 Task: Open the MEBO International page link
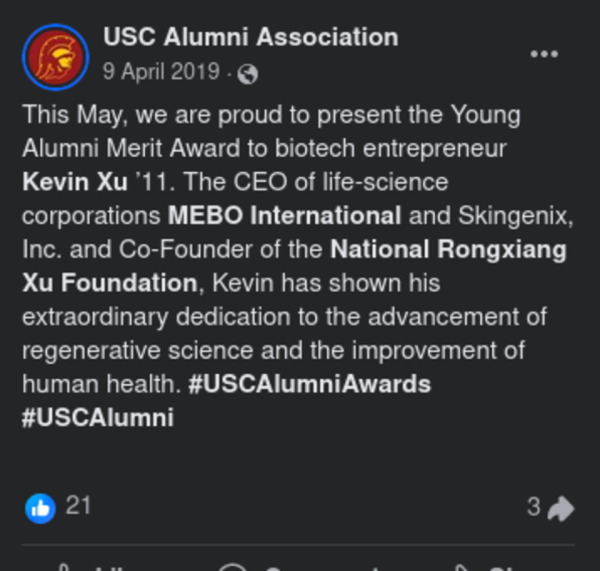point(284,215)
